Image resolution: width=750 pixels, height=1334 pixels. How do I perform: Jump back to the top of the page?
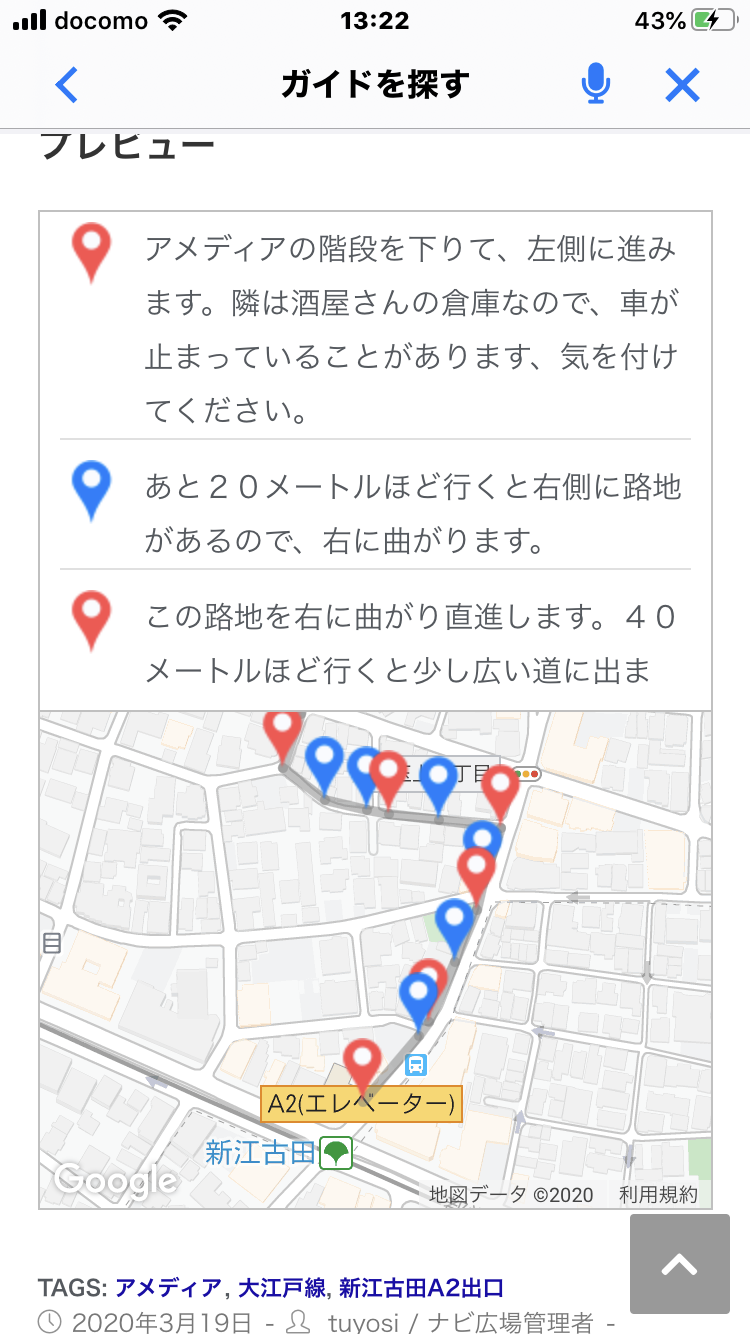point(679,1264)
